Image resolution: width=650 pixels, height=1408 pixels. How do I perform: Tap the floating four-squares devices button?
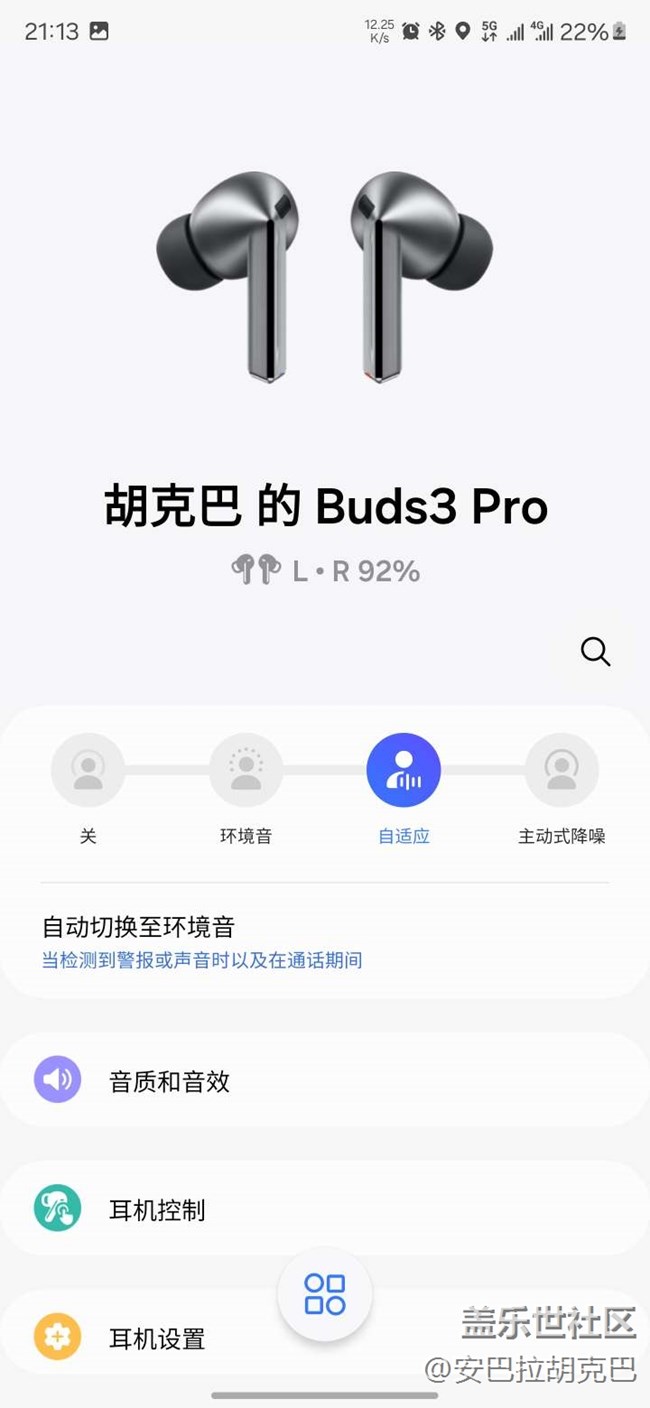point(325,1294)
